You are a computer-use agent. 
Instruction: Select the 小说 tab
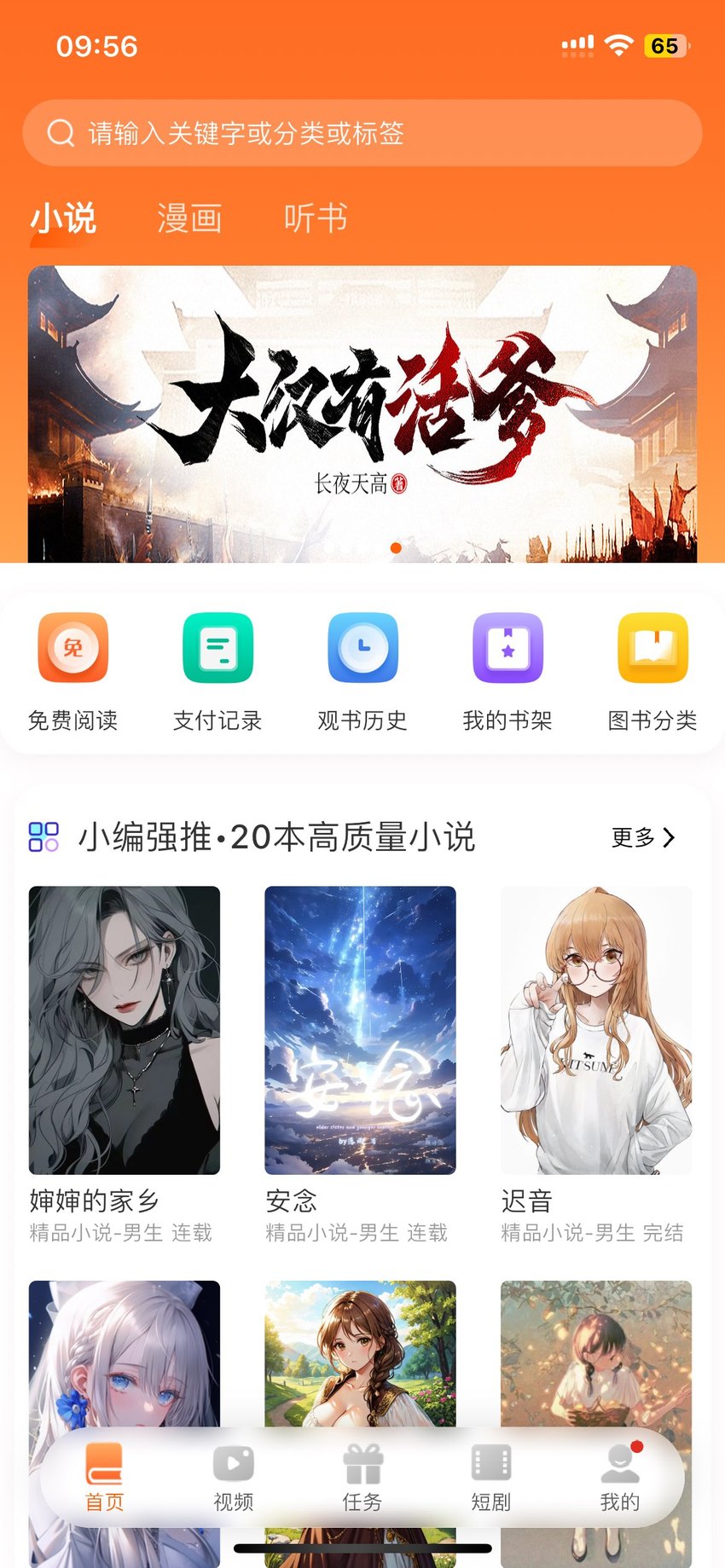[x=63, y=219]
